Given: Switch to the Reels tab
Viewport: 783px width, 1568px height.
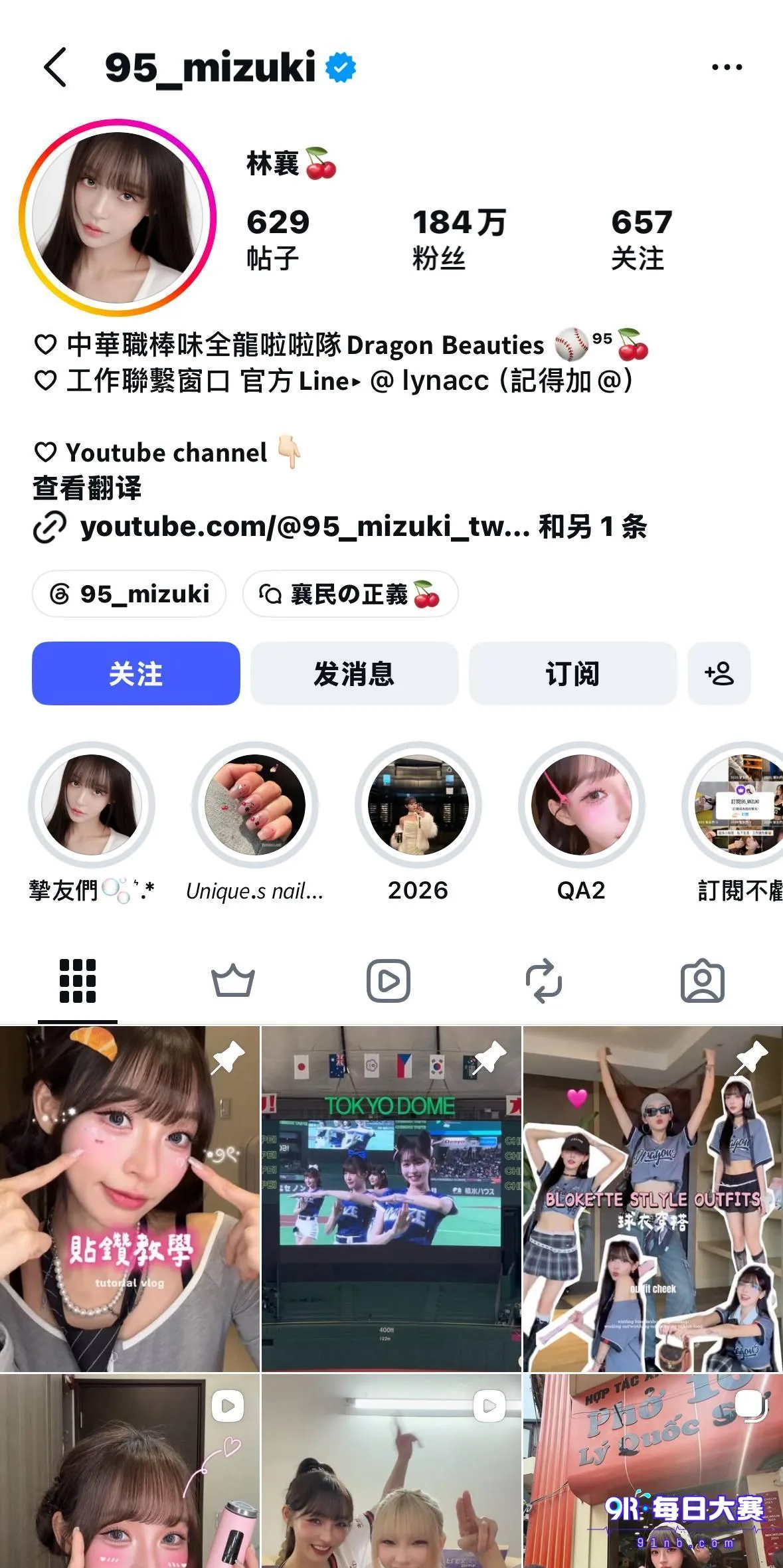Looking at the screenshot, I should pyautogui.click(x=389, y=981).
